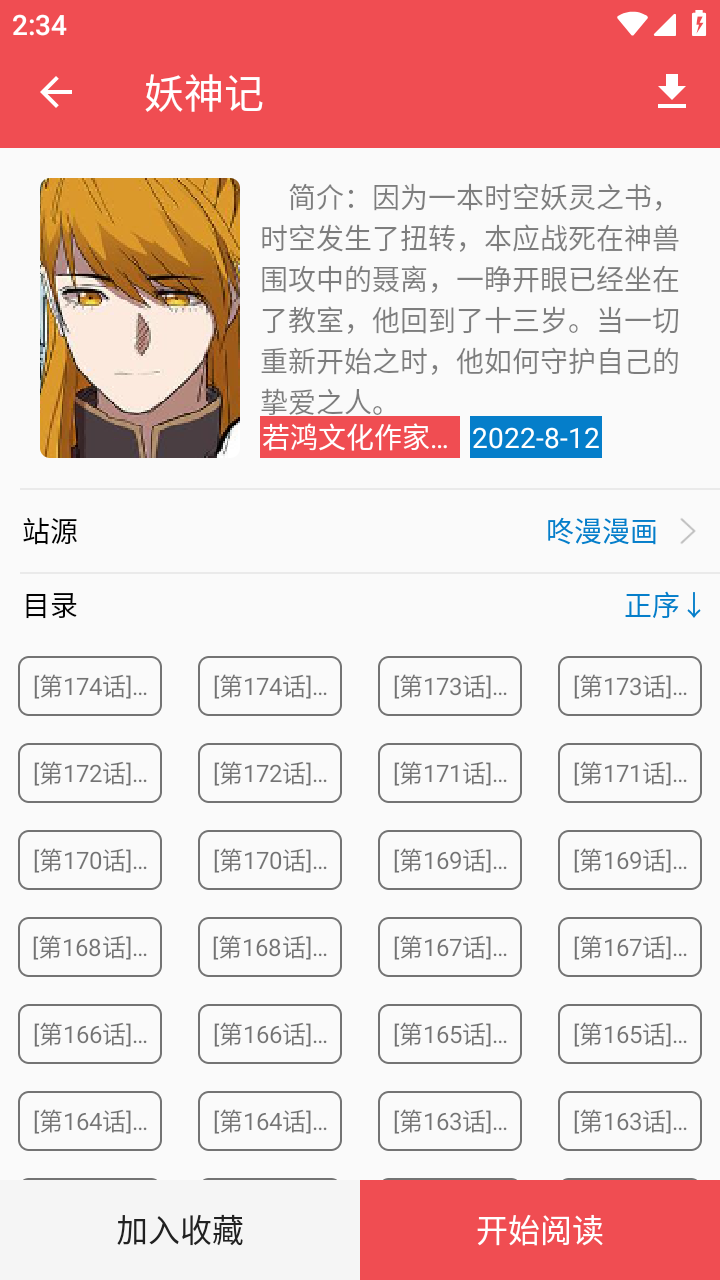The width and height of the screenshot is (720, 1280).
Task: Start reading with 开始阅读
Action: coord(540,1230)
